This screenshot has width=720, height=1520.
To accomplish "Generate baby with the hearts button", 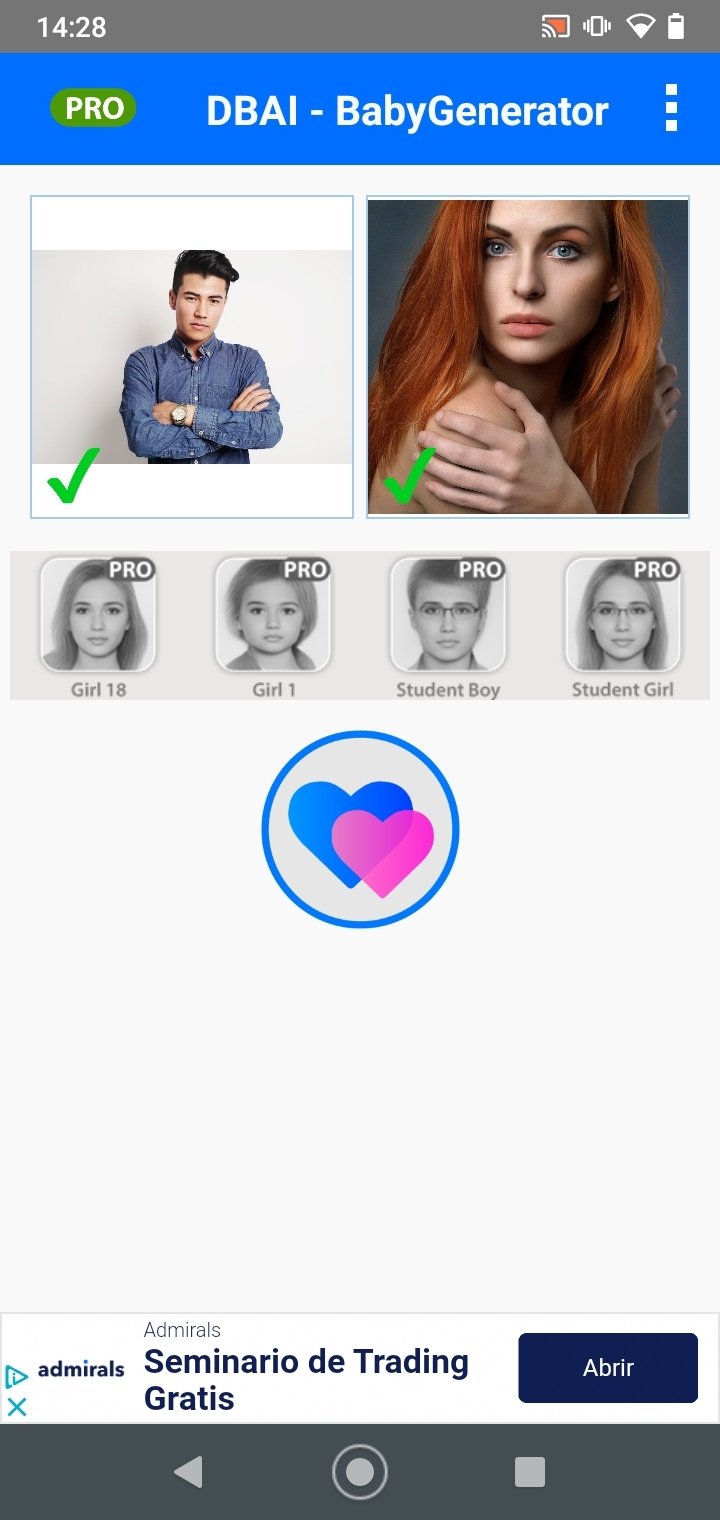I will coord(360,829).
